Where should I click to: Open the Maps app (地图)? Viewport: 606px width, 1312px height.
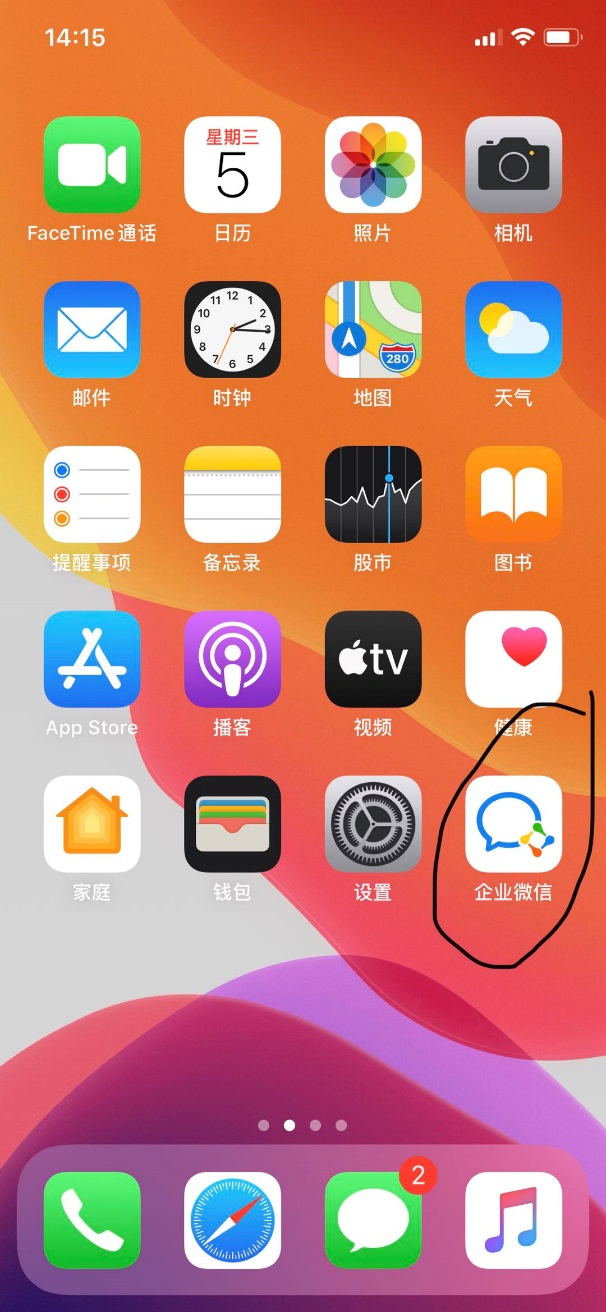[373, 329]
